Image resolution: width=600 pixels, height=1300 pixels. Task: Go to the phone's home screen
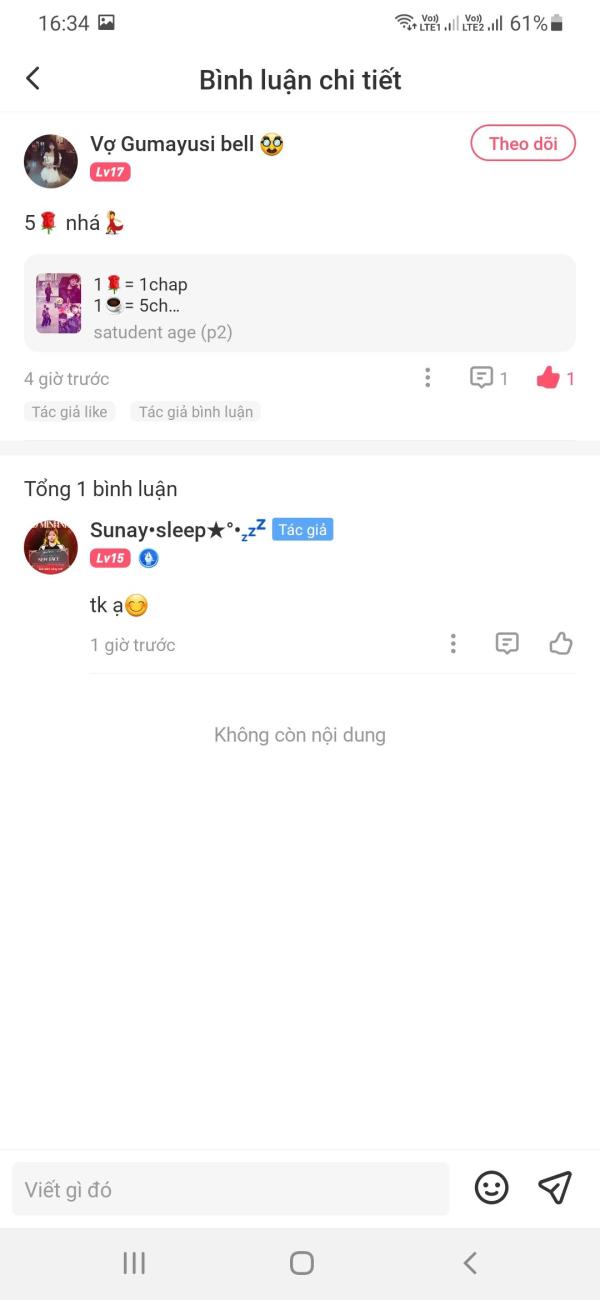(x=301, y=1263)
